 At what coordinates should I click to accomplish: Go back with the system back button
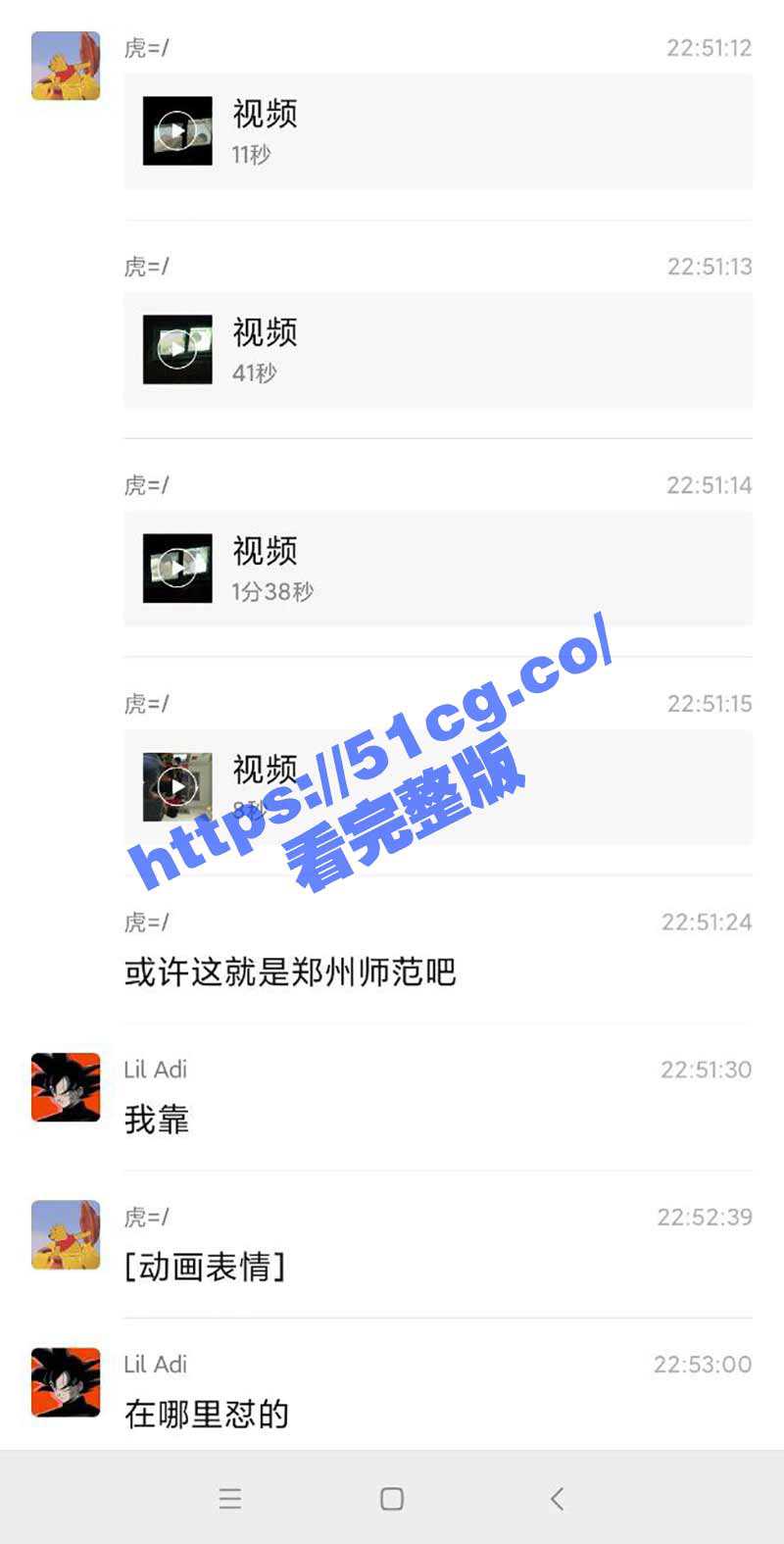click(557, 1498)
